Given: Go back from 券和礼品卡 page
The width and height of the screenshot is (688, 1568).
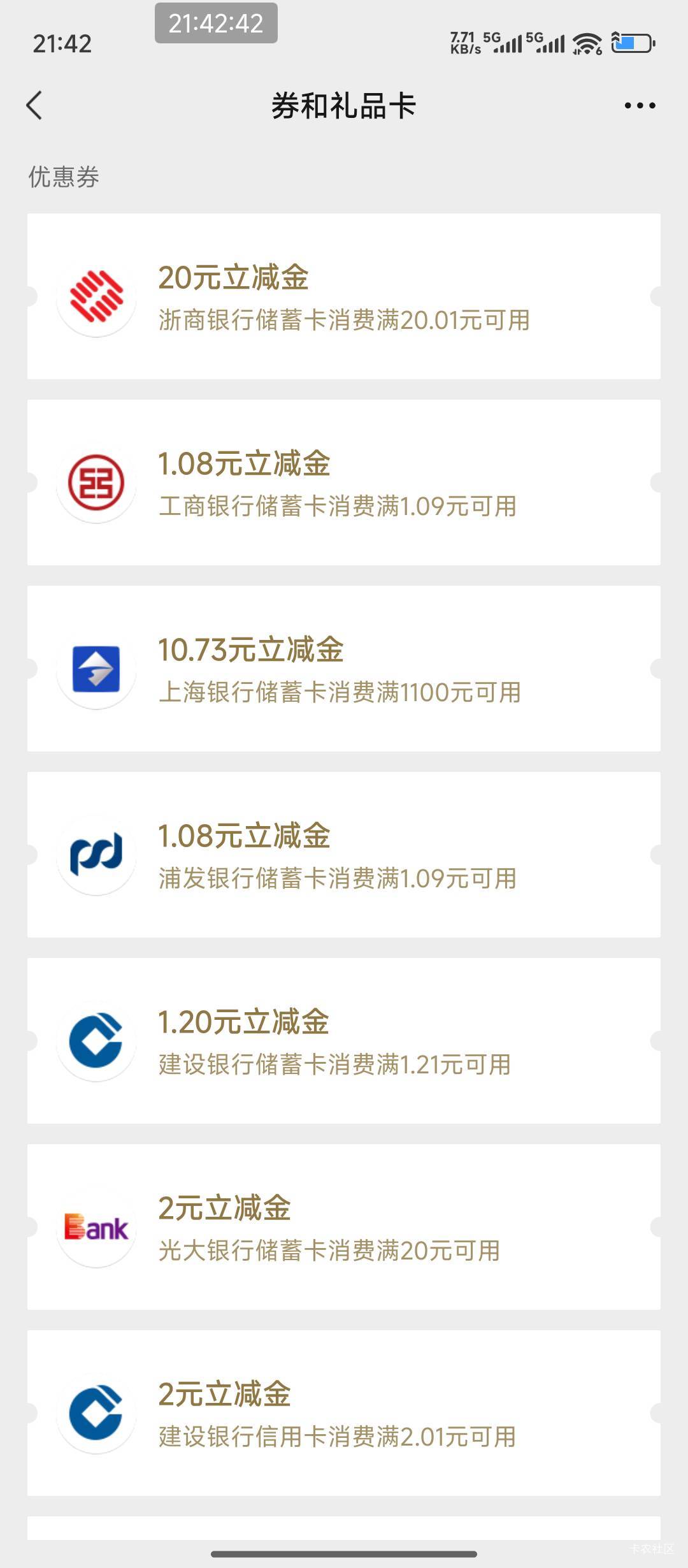Looking at the screenshot, I should click(35, 105).
